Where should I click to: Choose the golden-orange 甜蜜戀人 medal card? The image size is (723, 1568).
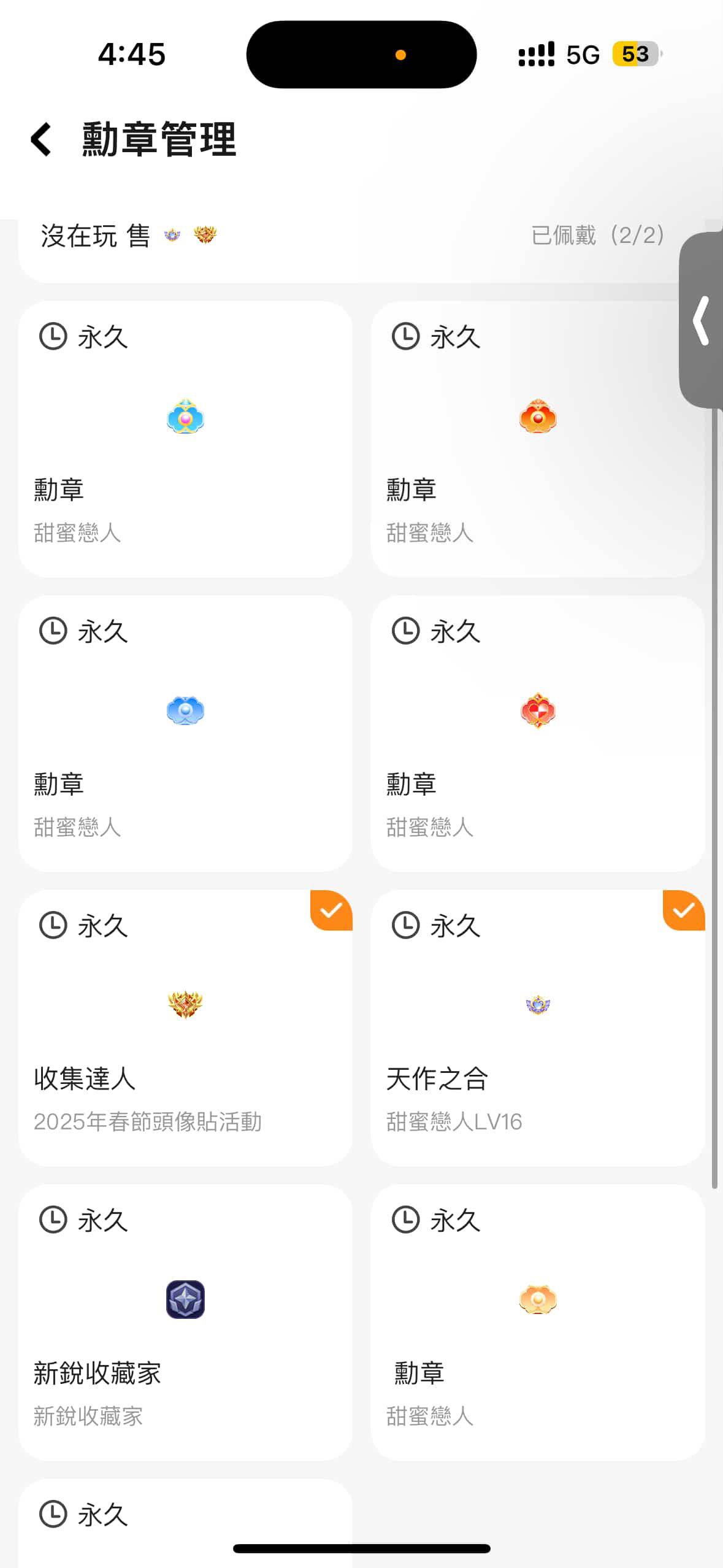point(538,1322)
